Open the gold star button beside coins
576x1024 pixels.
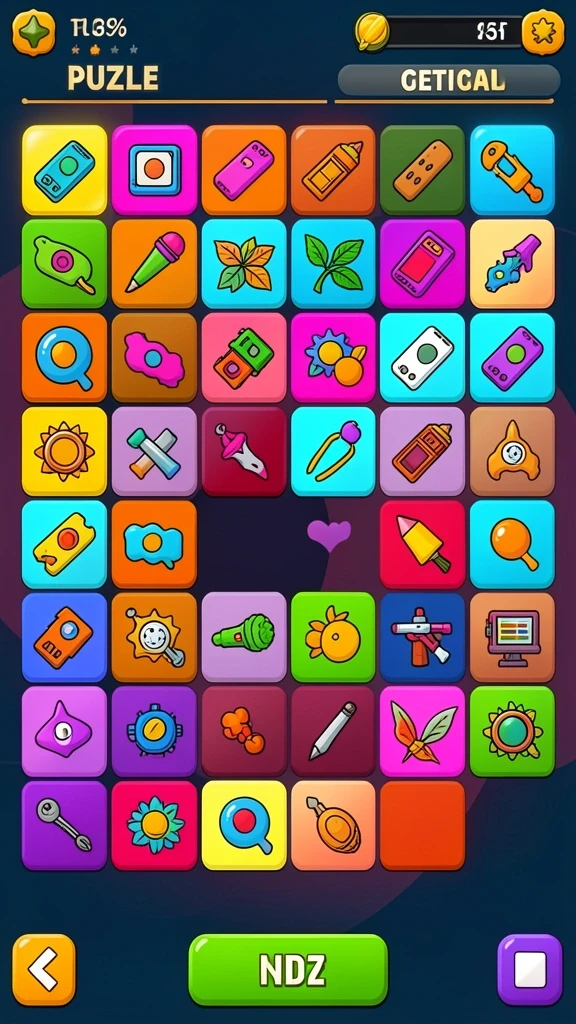click(x=543, y=32)
